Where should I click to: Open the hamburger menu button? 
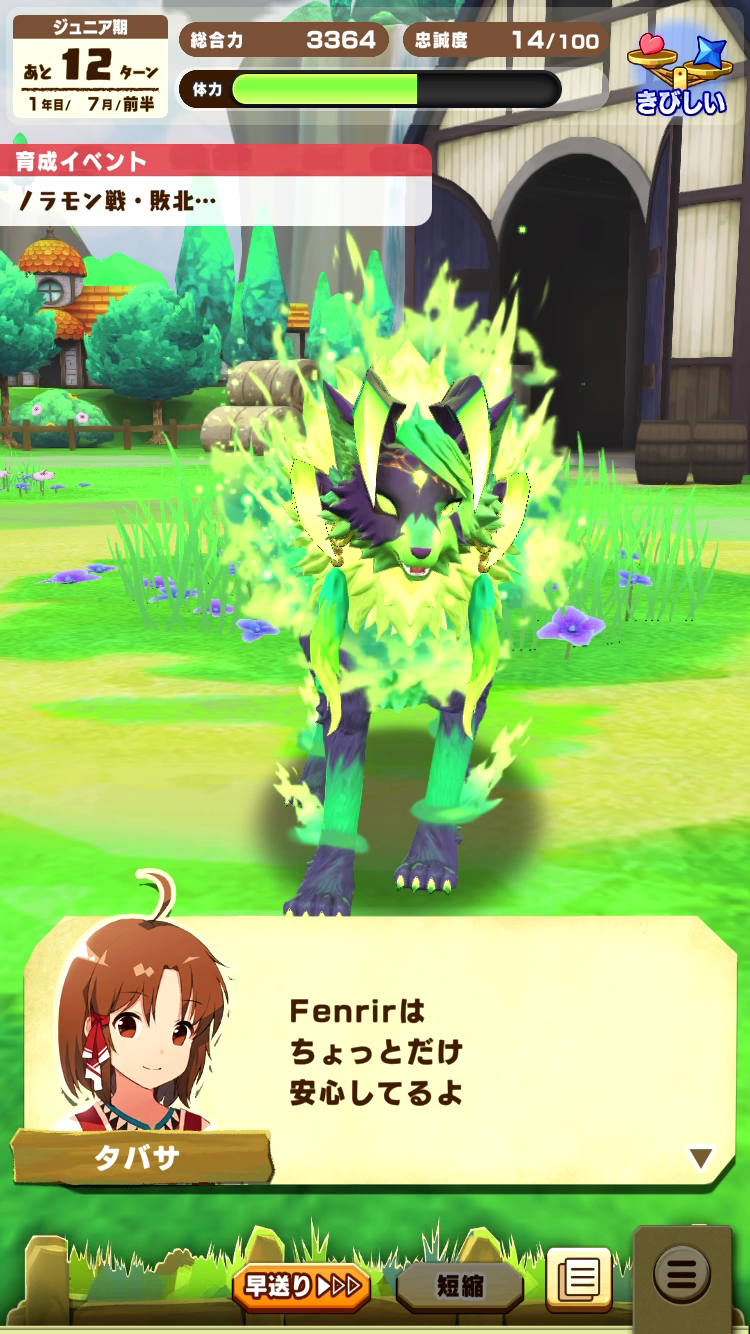tap(682, 1276)
